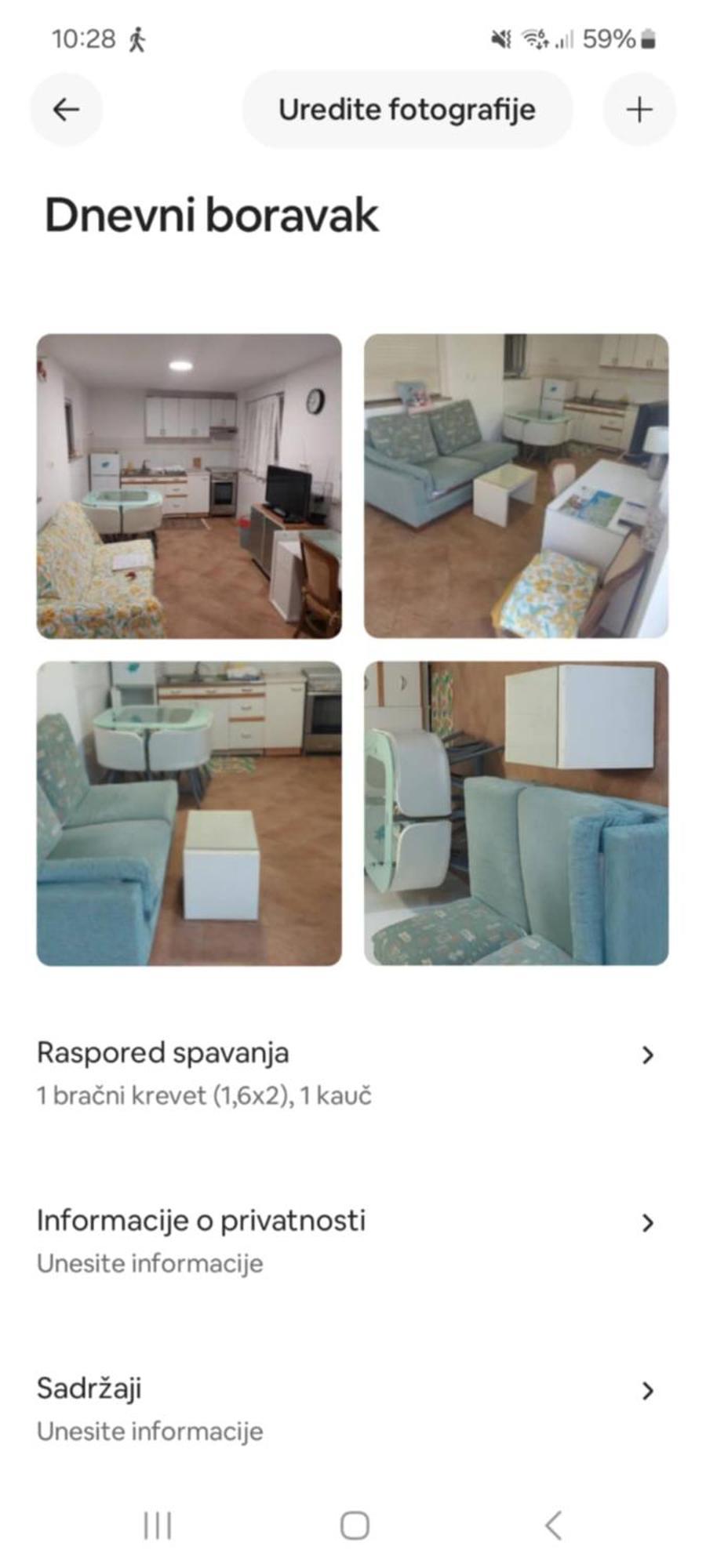This screenshot has width=706, height=1568.
Task: Tap the Uredite fotografije button
Action: click(x=406, y=110)
